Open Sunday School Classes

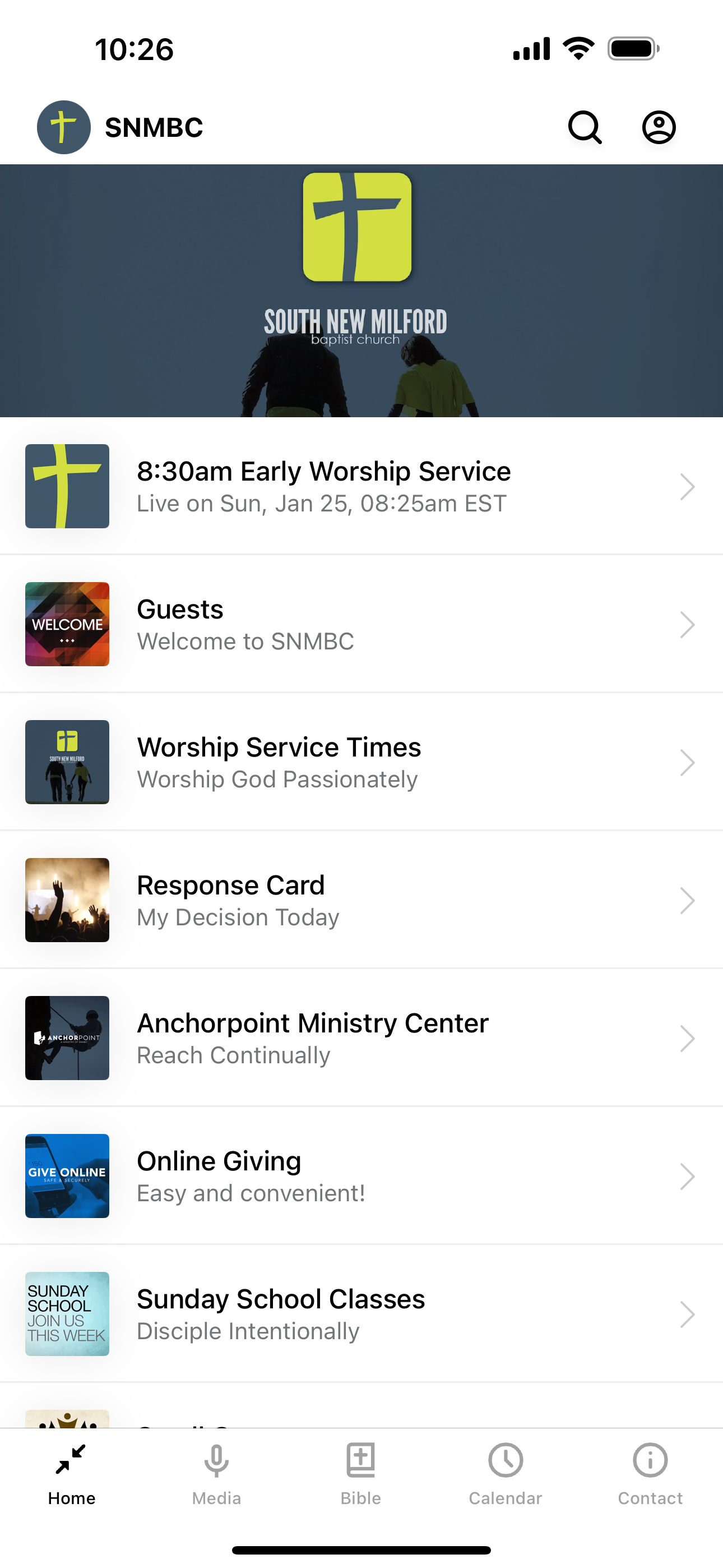coord(361,1315)
